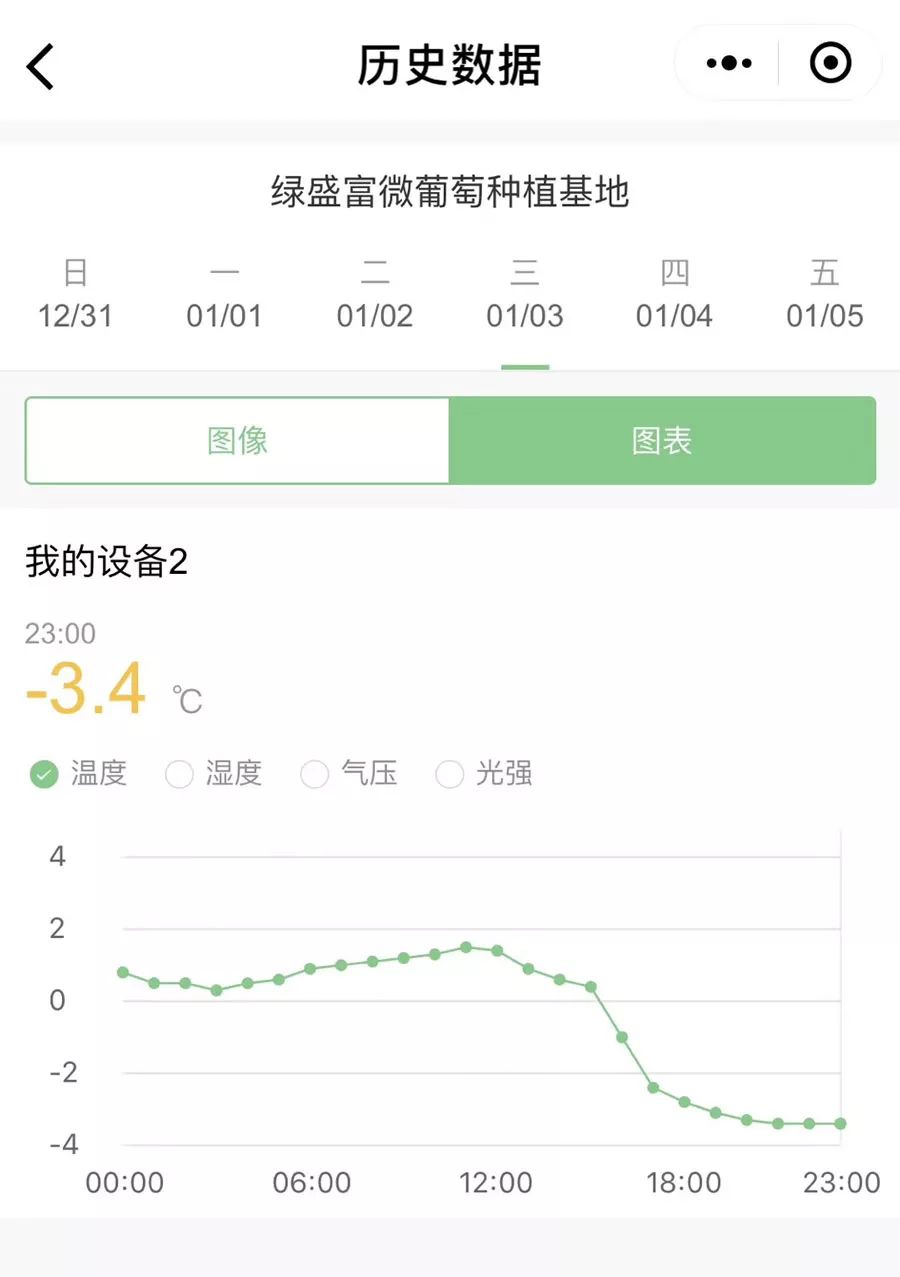900x1277 pixels.
Task: Close the mini program with the circle icon
Action: (830, 64)
